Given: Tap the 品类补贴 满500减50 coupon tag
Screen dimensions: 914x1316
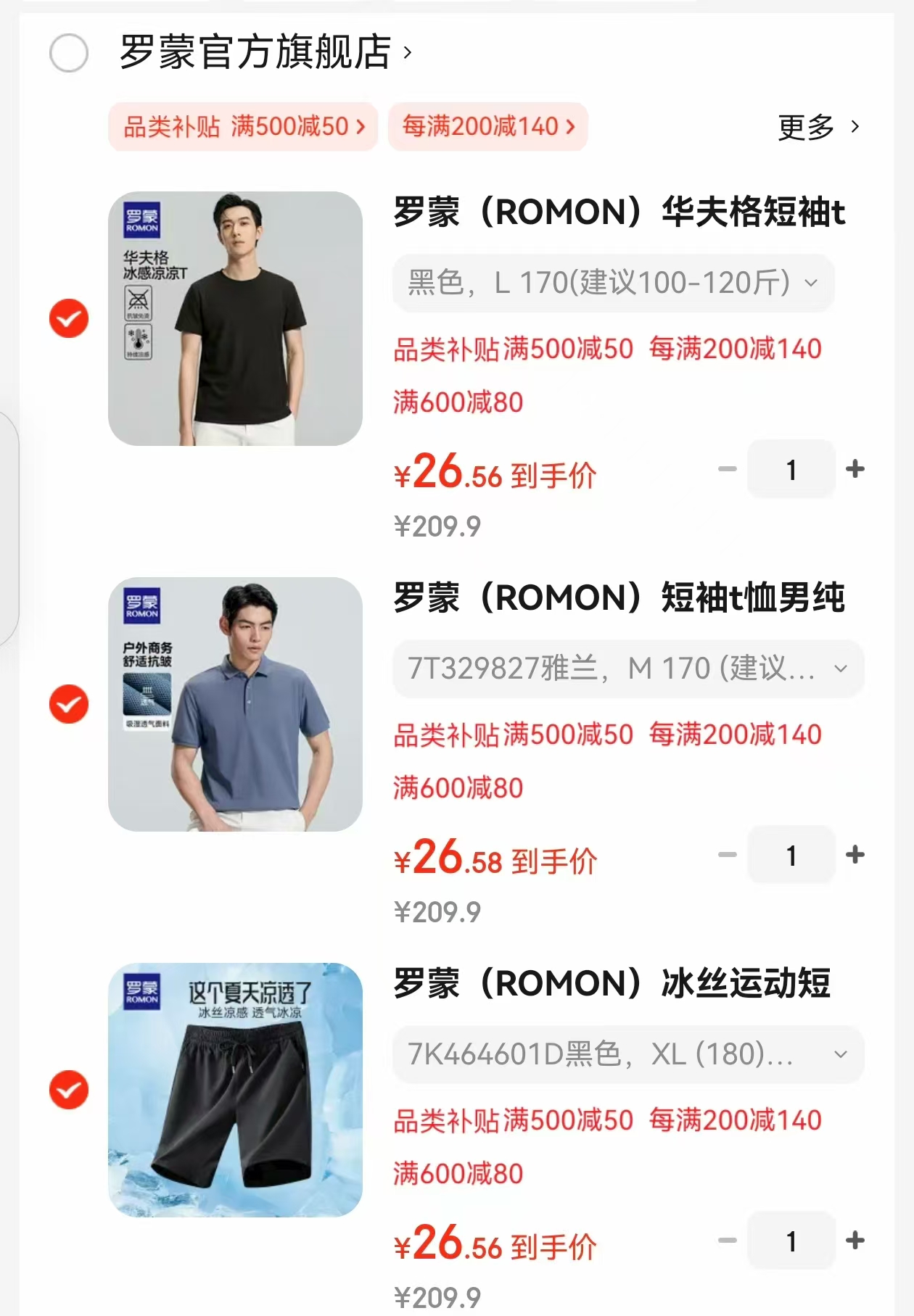Looking at the screenshot, I should [243, 126].
